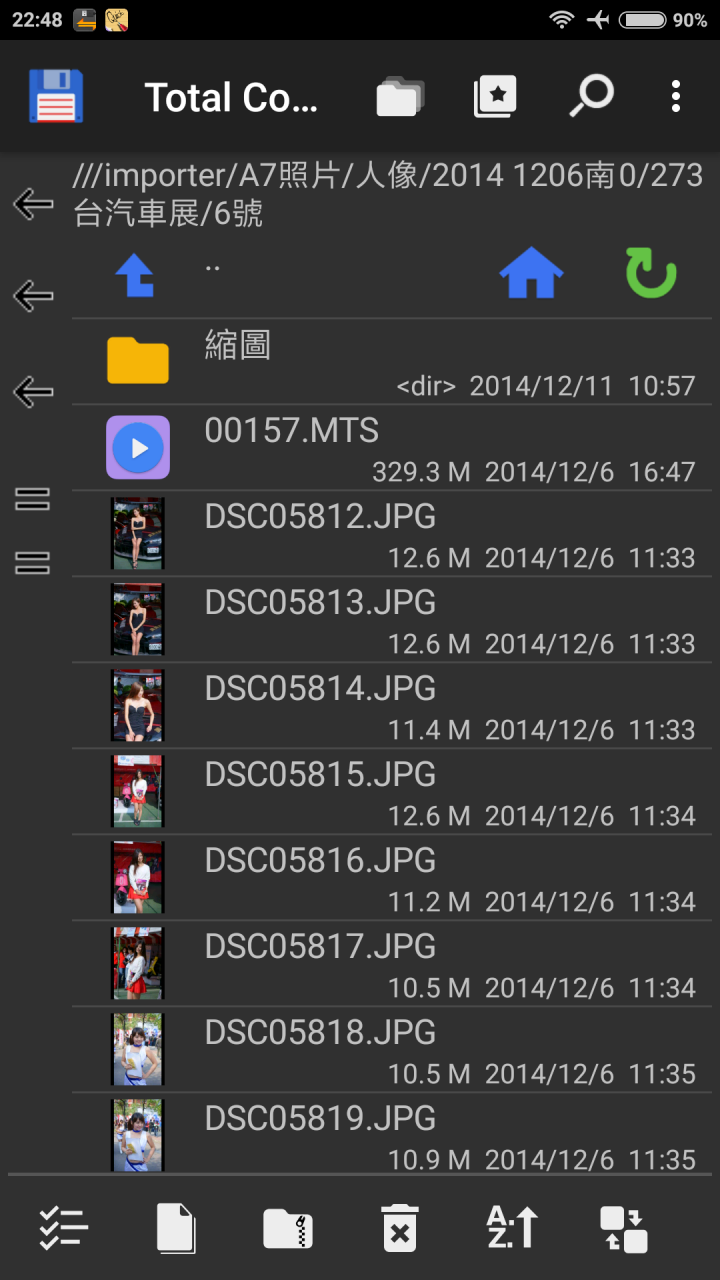Jump to the home folder
The image size is (720, 1280).
pyautogui.click(x=531, y=273)
